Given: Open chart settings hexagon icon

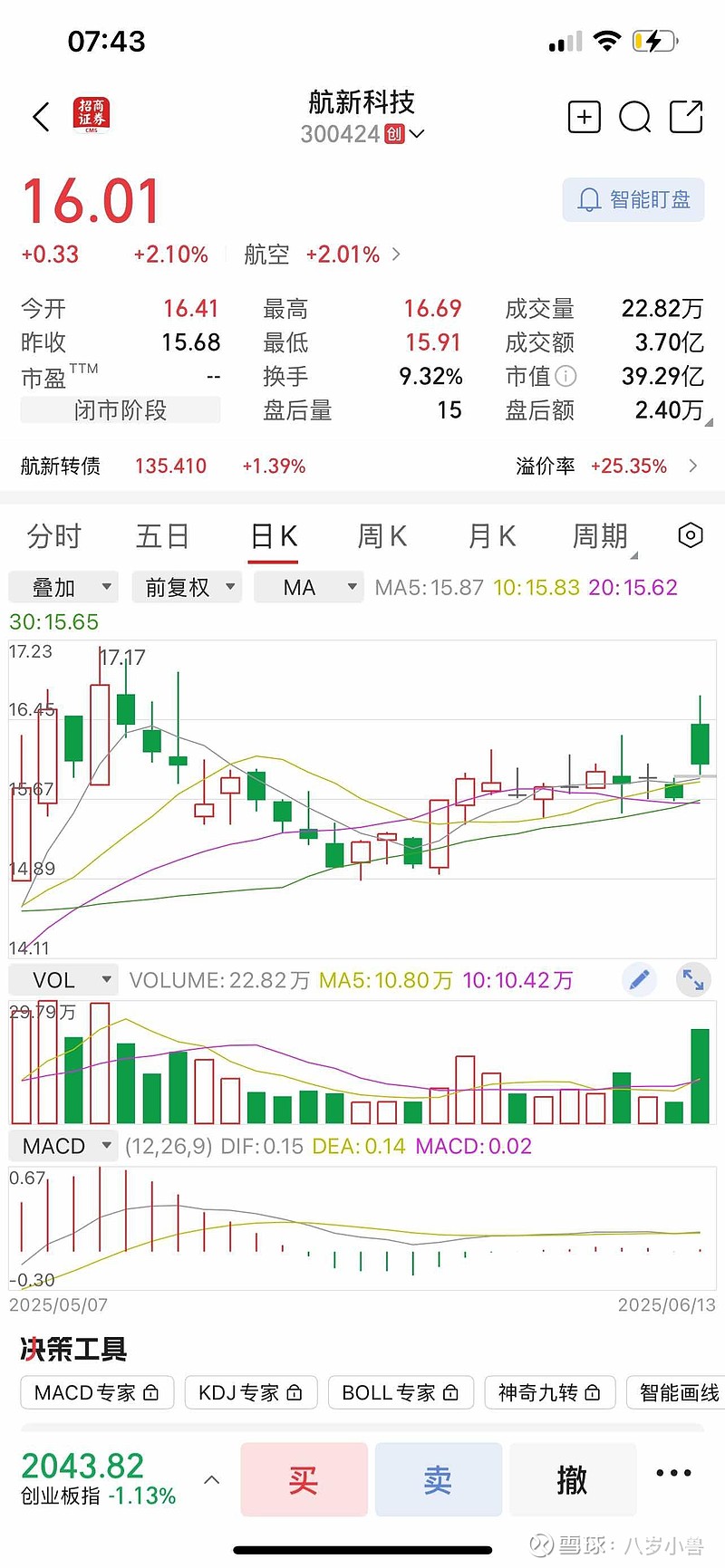Looking at the screenshot, I should point(691,535).
